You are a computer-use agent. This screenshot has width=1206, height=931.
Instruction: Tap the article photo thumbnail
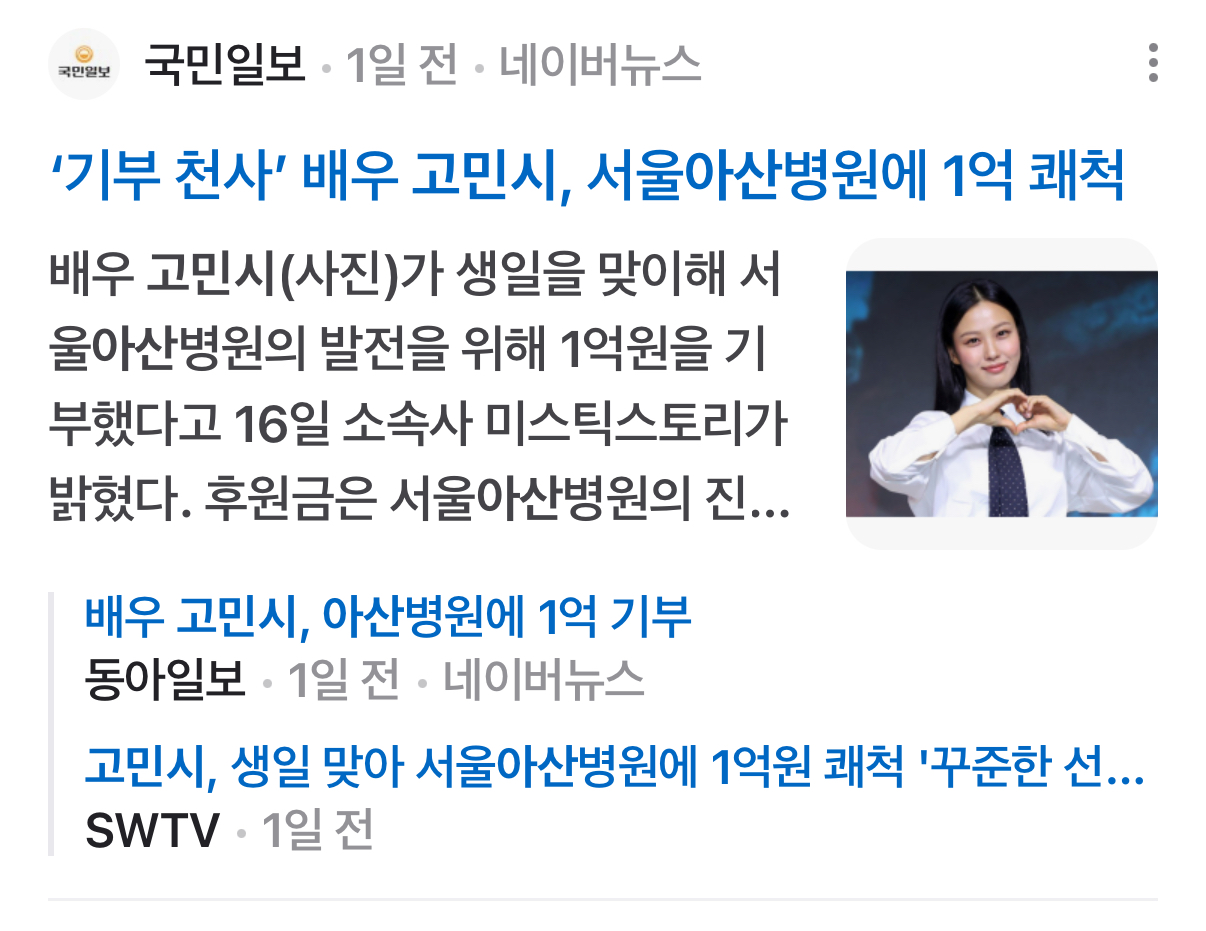1001,394
